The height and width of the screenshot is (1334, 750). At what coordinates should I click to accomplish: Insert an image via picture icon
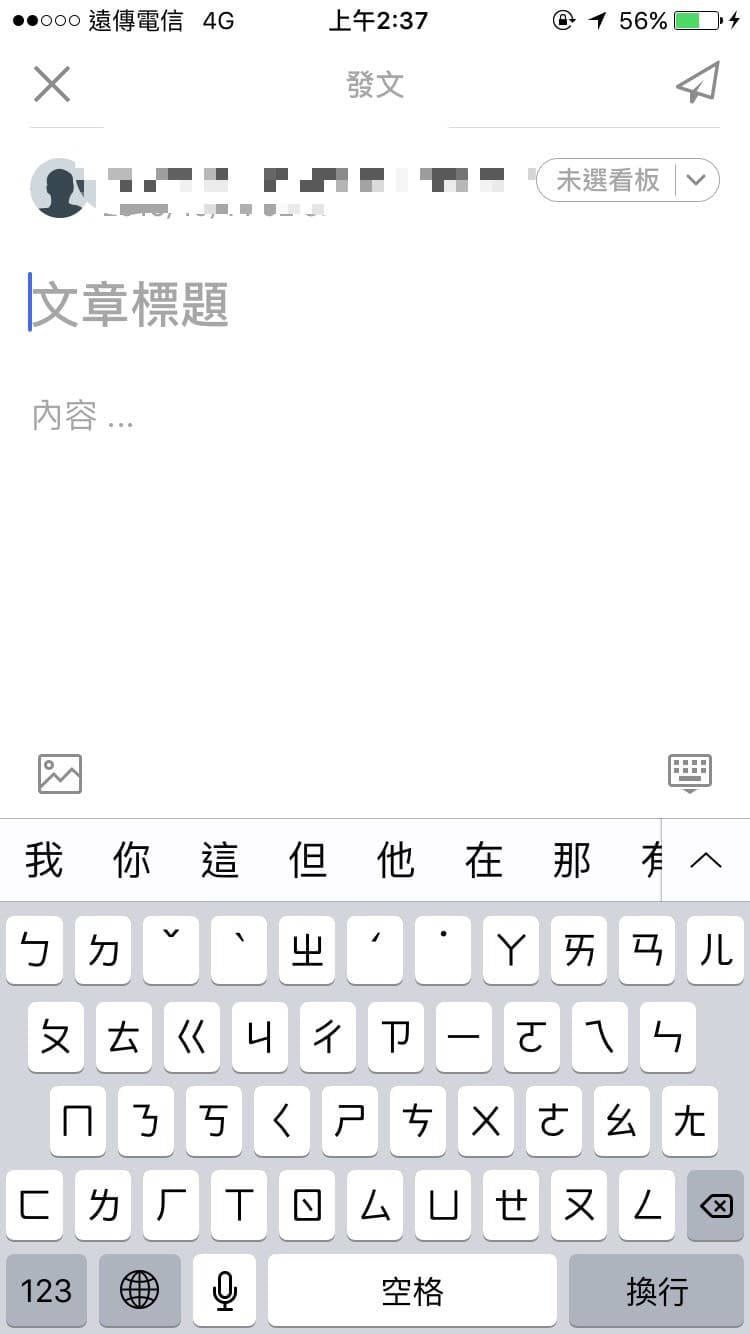click(x=60, y=774)
